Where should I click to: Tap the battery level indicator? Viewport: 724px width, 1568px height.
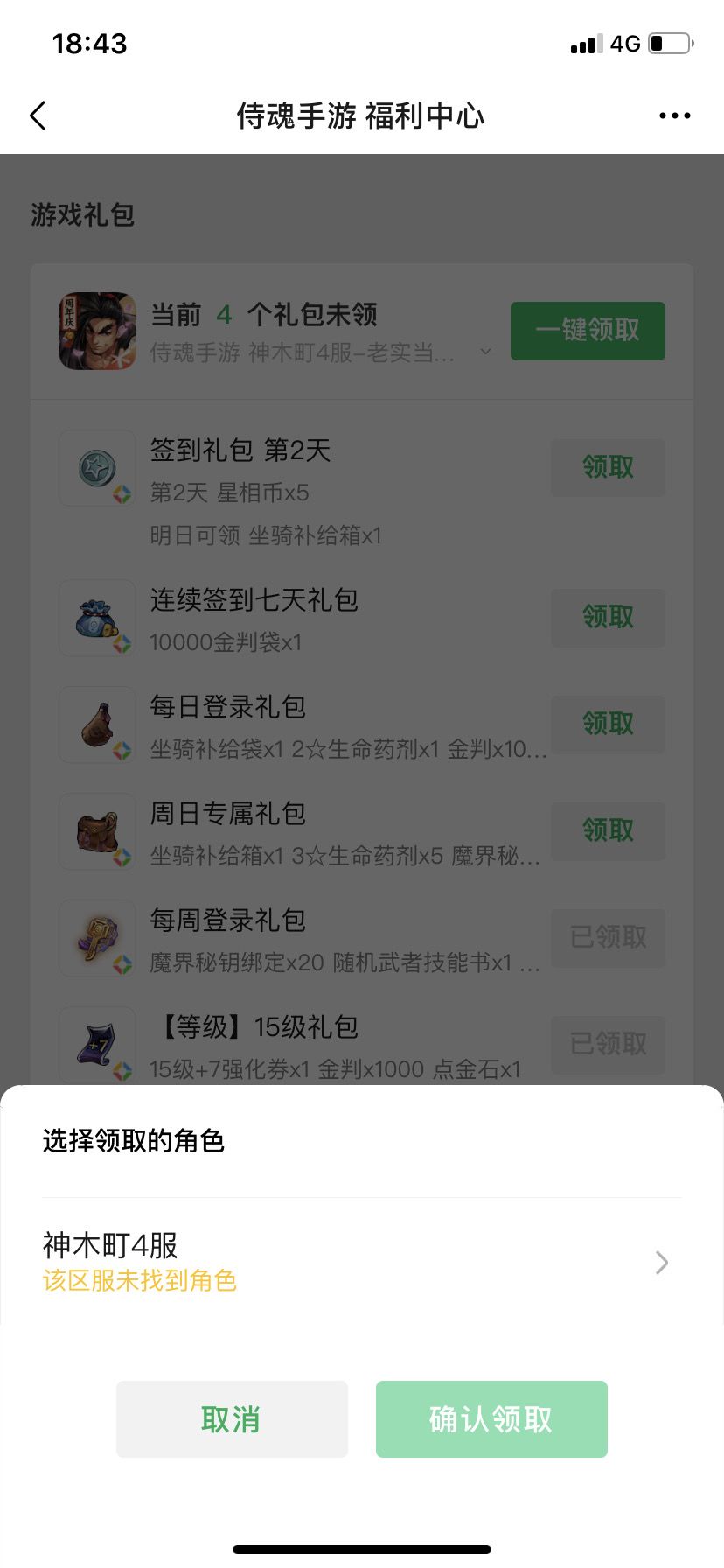pos(668,41)
